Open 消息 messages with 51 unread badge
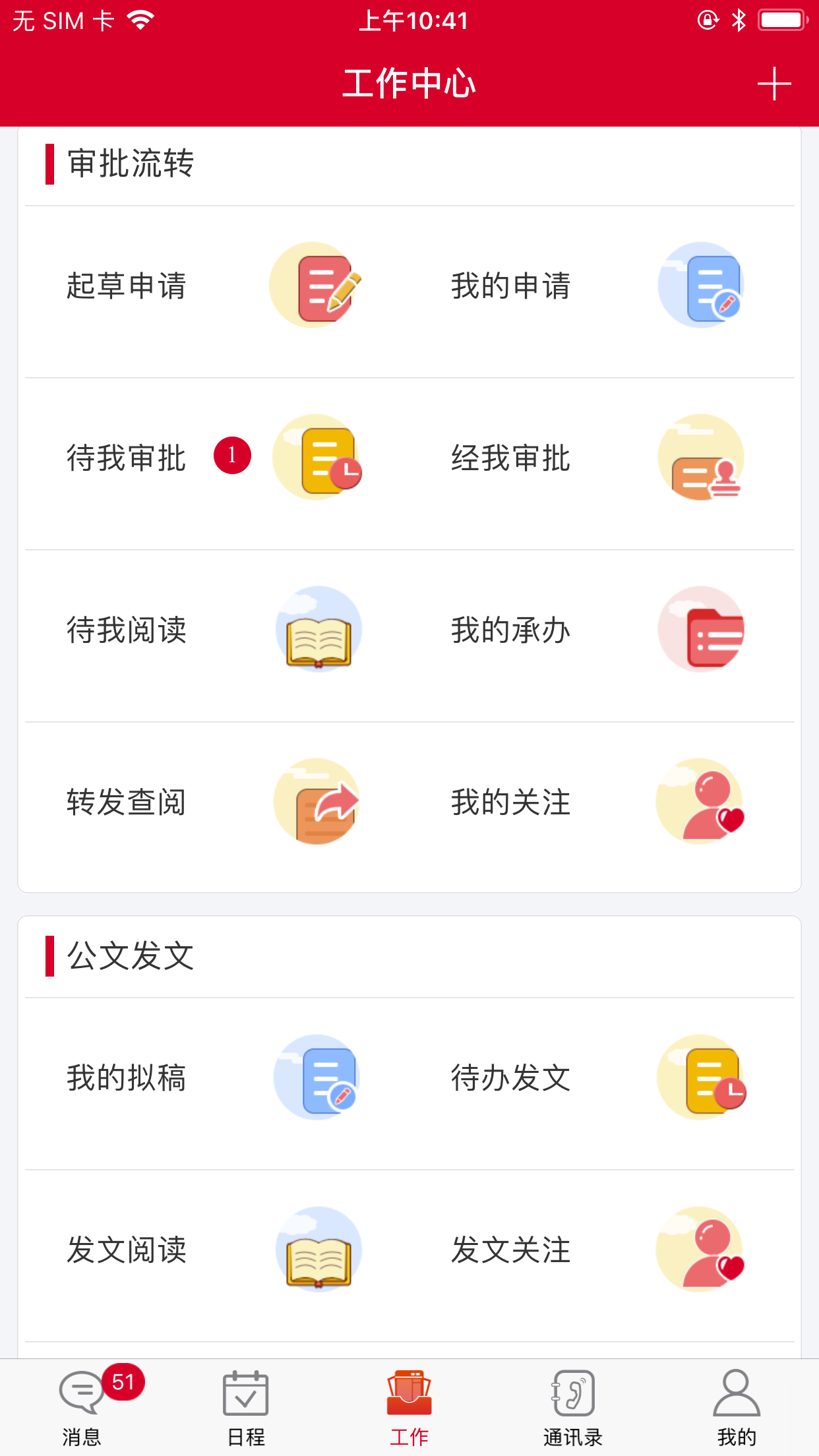Screen dimensions: 819x1456 pyautogui.click(x=82, y=1405)
